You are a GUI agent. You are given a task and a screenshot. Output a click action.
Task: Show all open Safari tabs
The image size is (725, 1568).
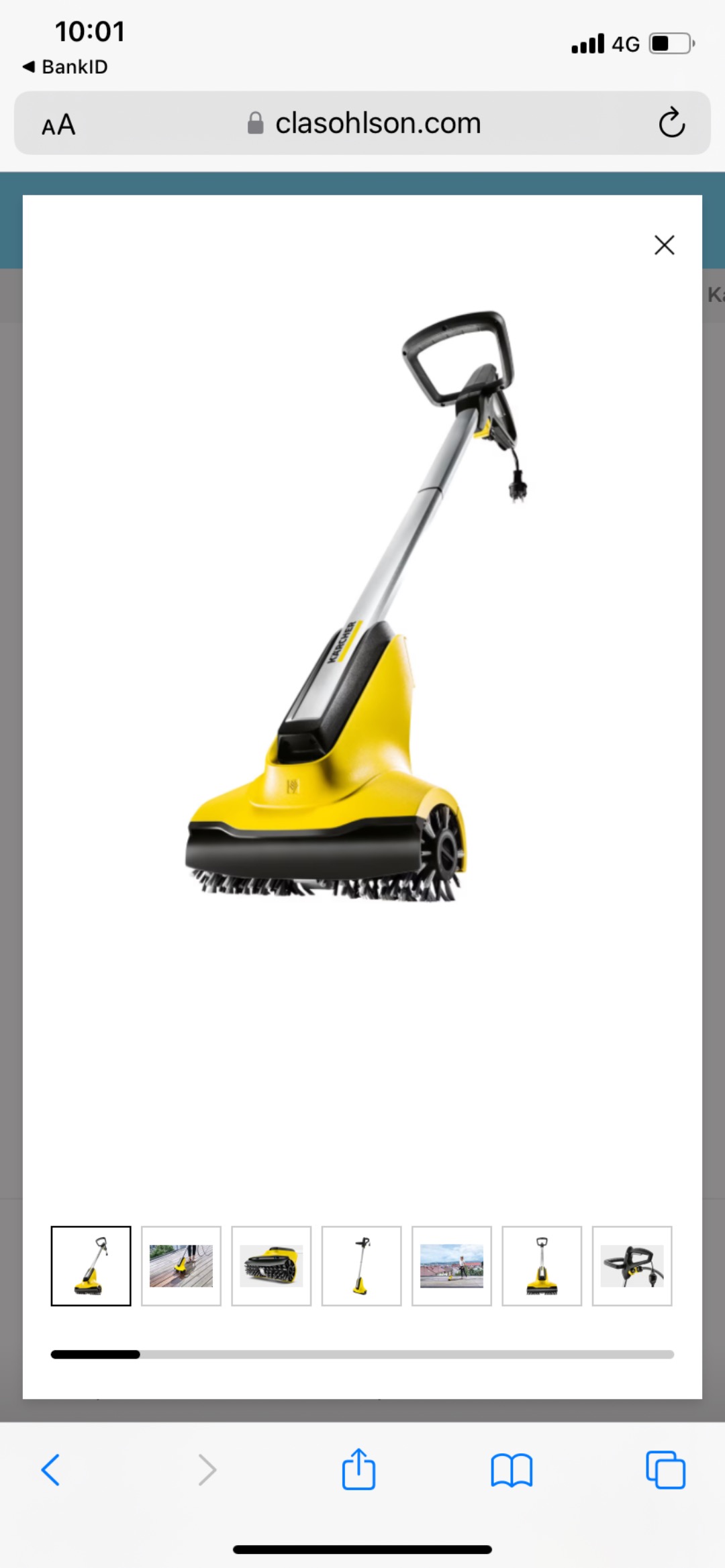tap(665, 1470)
